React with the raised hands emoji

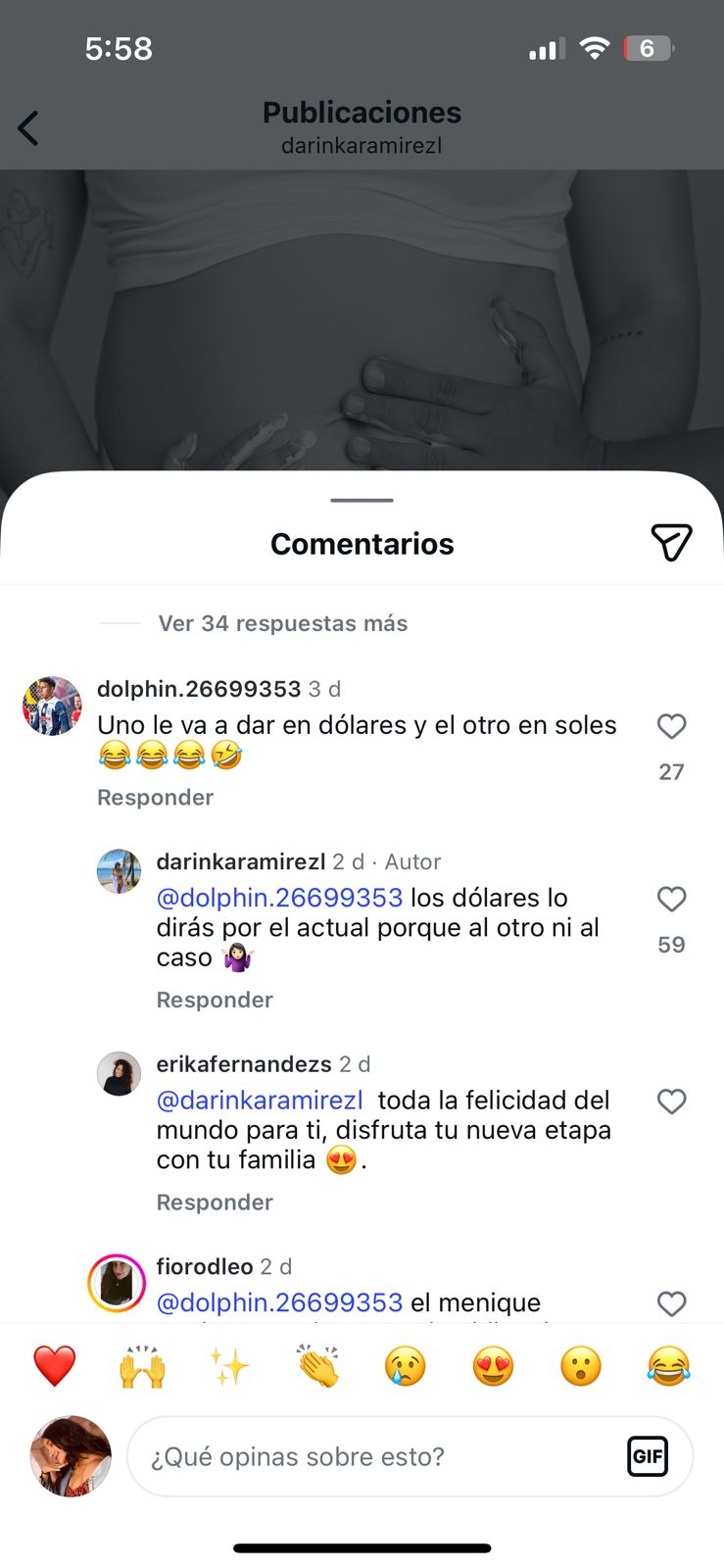click(141, 1365)
